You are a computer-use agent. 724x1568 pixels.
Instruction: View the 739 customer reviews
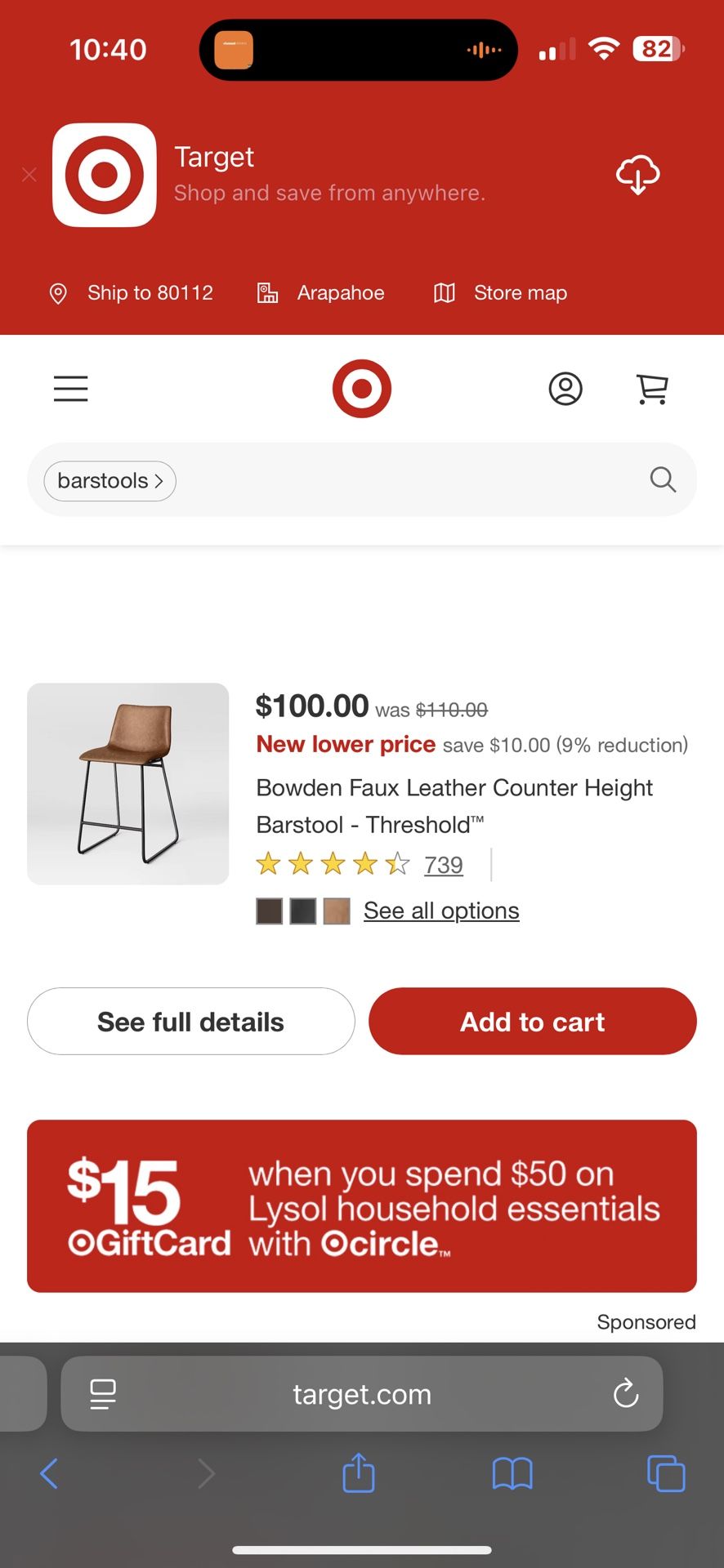tap(443, 864)
